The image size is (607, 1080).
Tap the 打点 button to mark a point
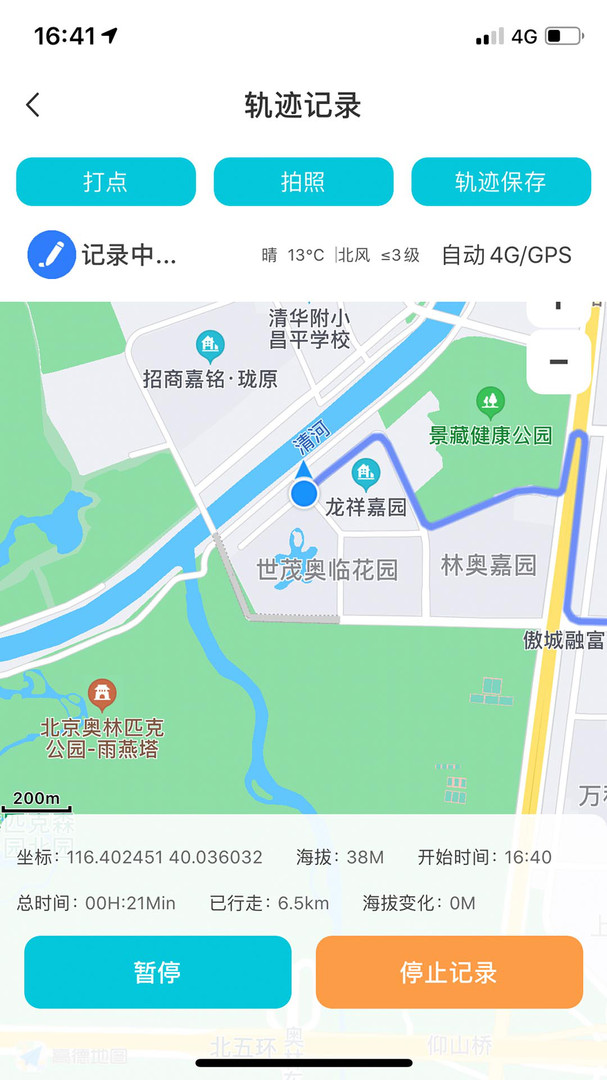105,182
